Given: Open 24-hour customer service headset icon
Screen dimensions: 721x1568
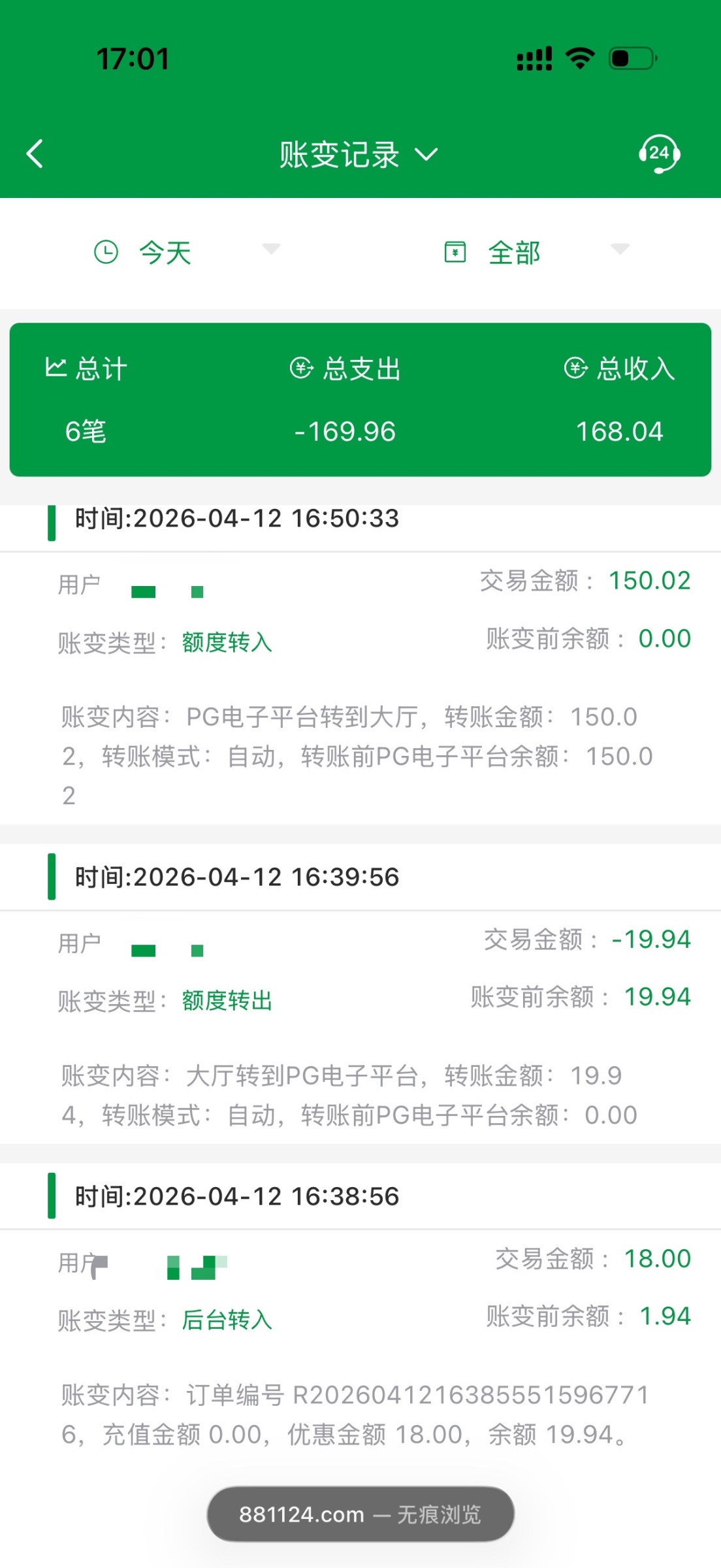Looking at the screenshot, I should [659, 154].
